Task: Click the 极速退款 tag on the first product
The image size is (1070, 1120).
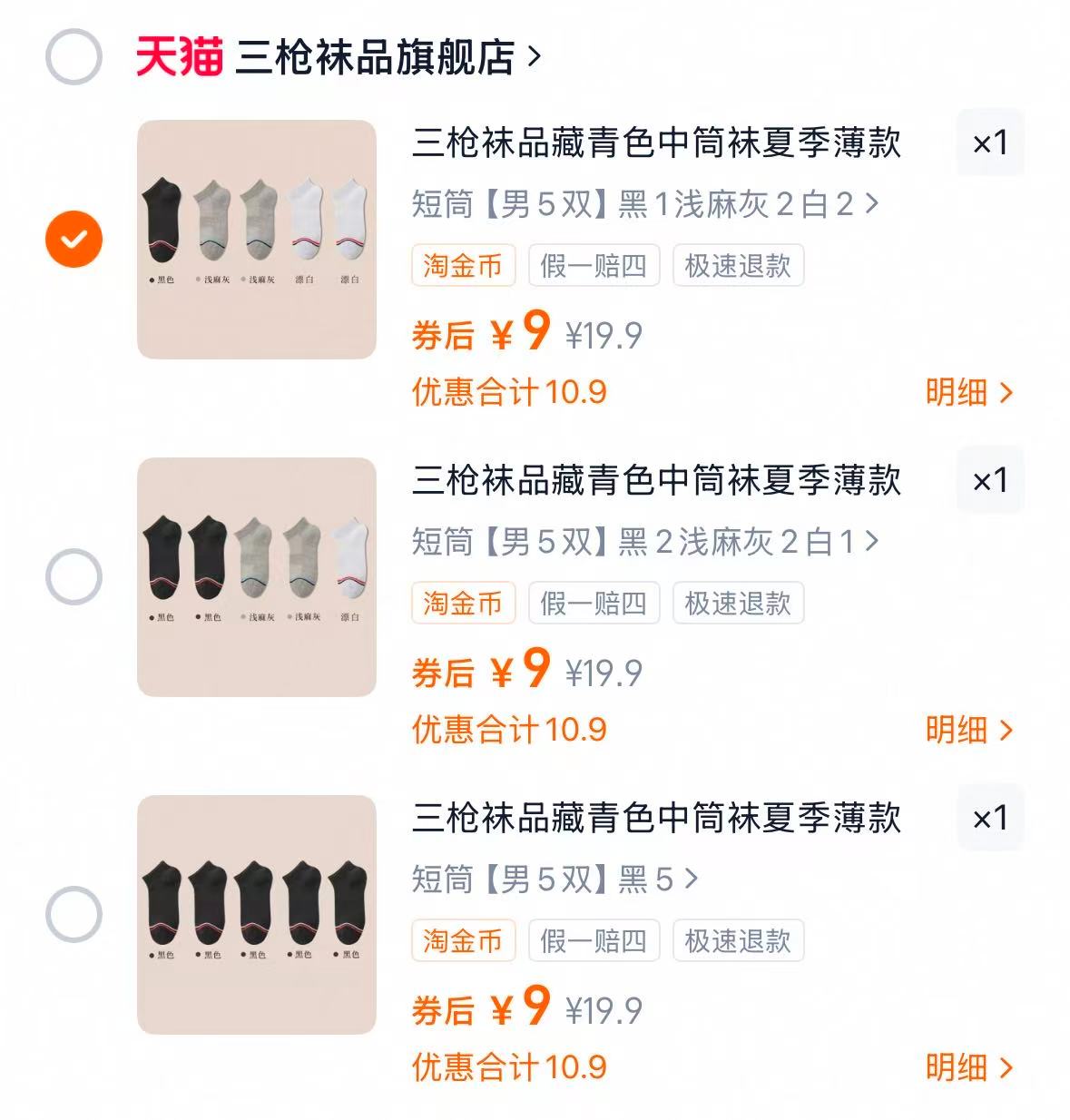Action: pos(737,265)
